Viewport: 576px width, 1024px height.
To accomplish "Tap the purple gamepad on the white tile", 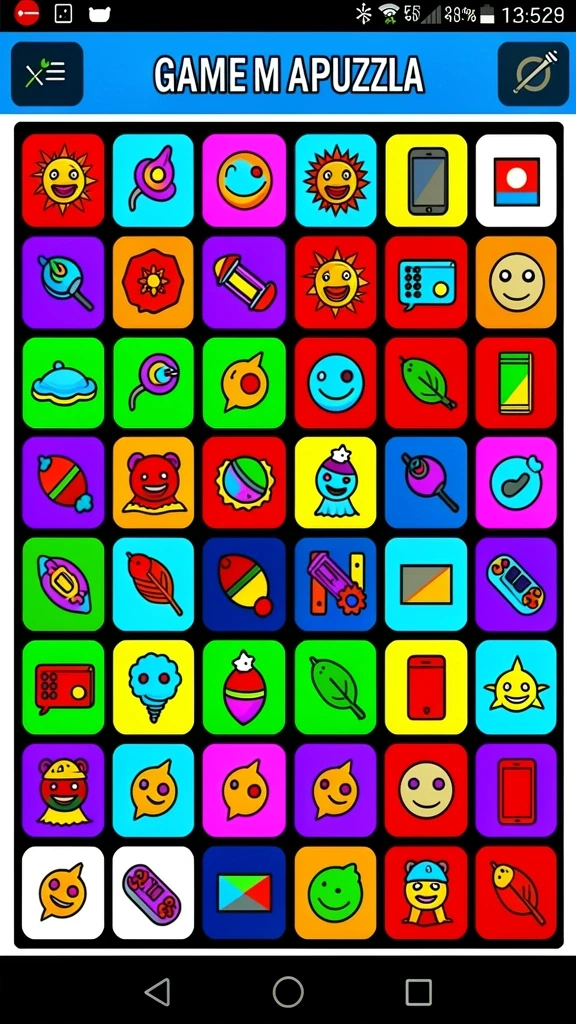I will point(153,893).
